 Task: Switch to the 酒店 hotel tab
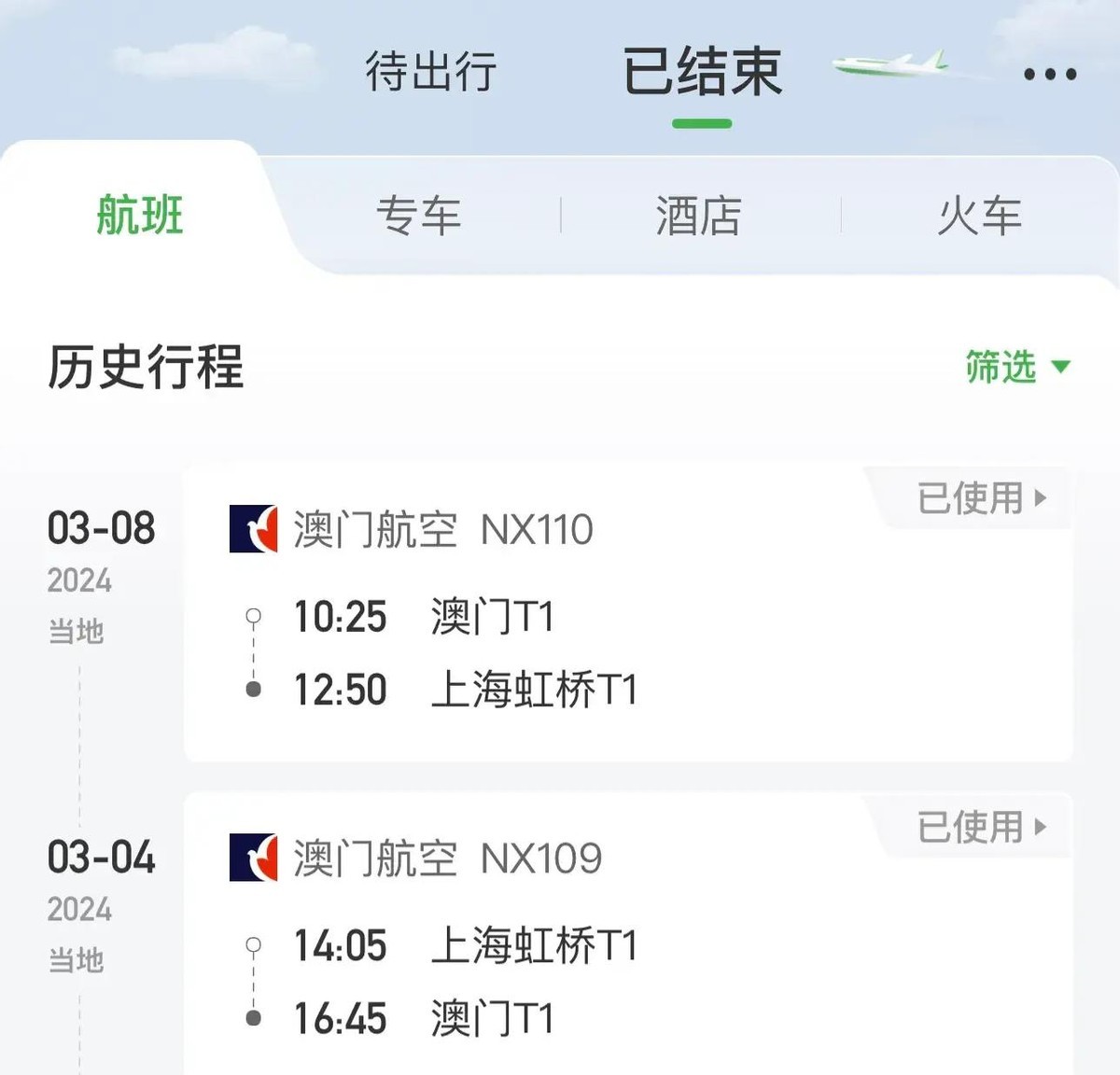pyautogui.click(x=698, y=216)
